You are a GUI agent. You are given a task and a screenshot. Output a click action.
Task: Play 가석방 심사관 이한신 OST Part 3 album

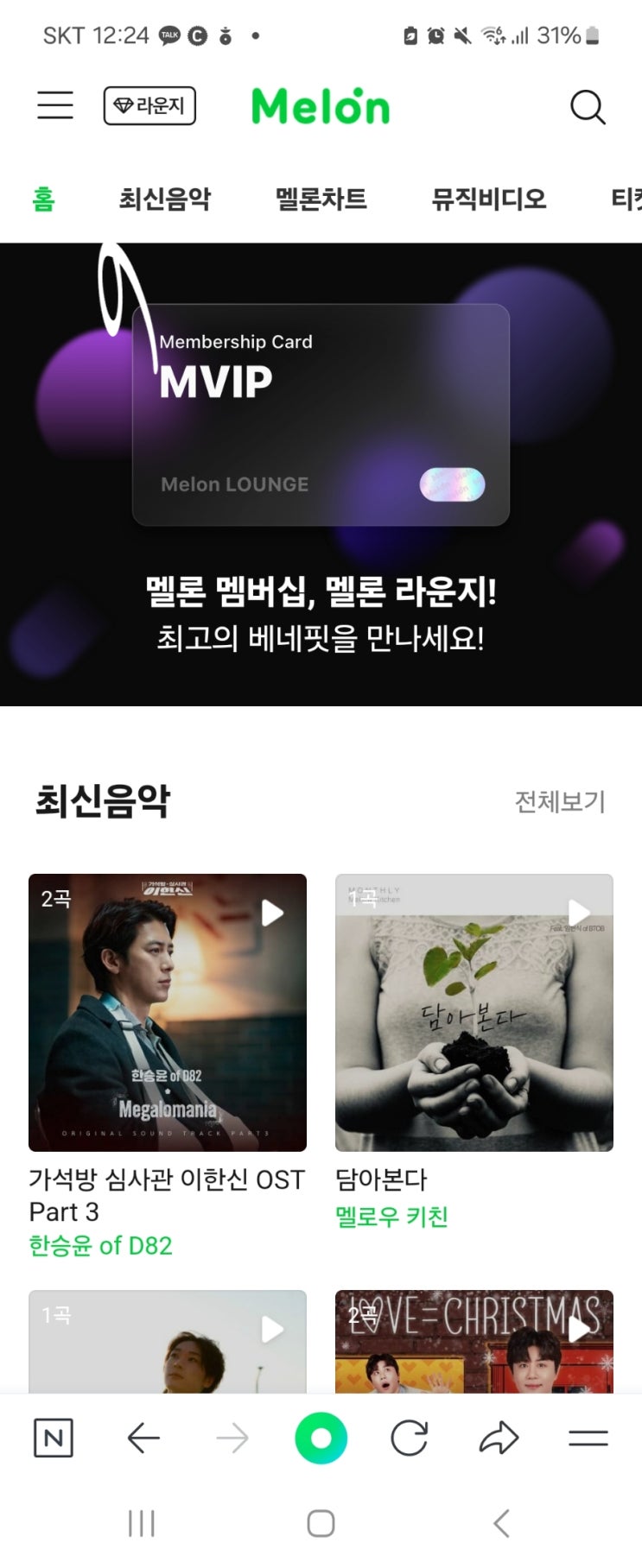pyautogui.click(x=272, y=913)
